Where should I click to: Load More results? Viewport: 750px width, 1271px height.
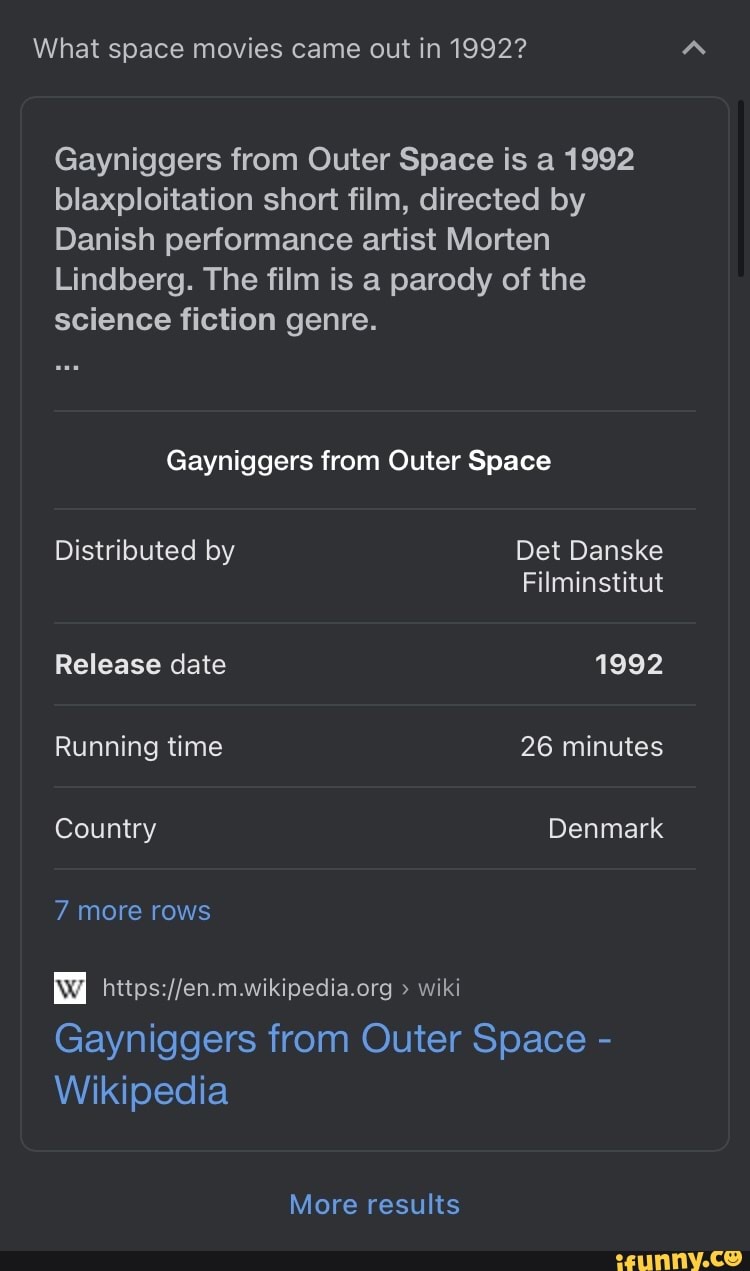374,1204
